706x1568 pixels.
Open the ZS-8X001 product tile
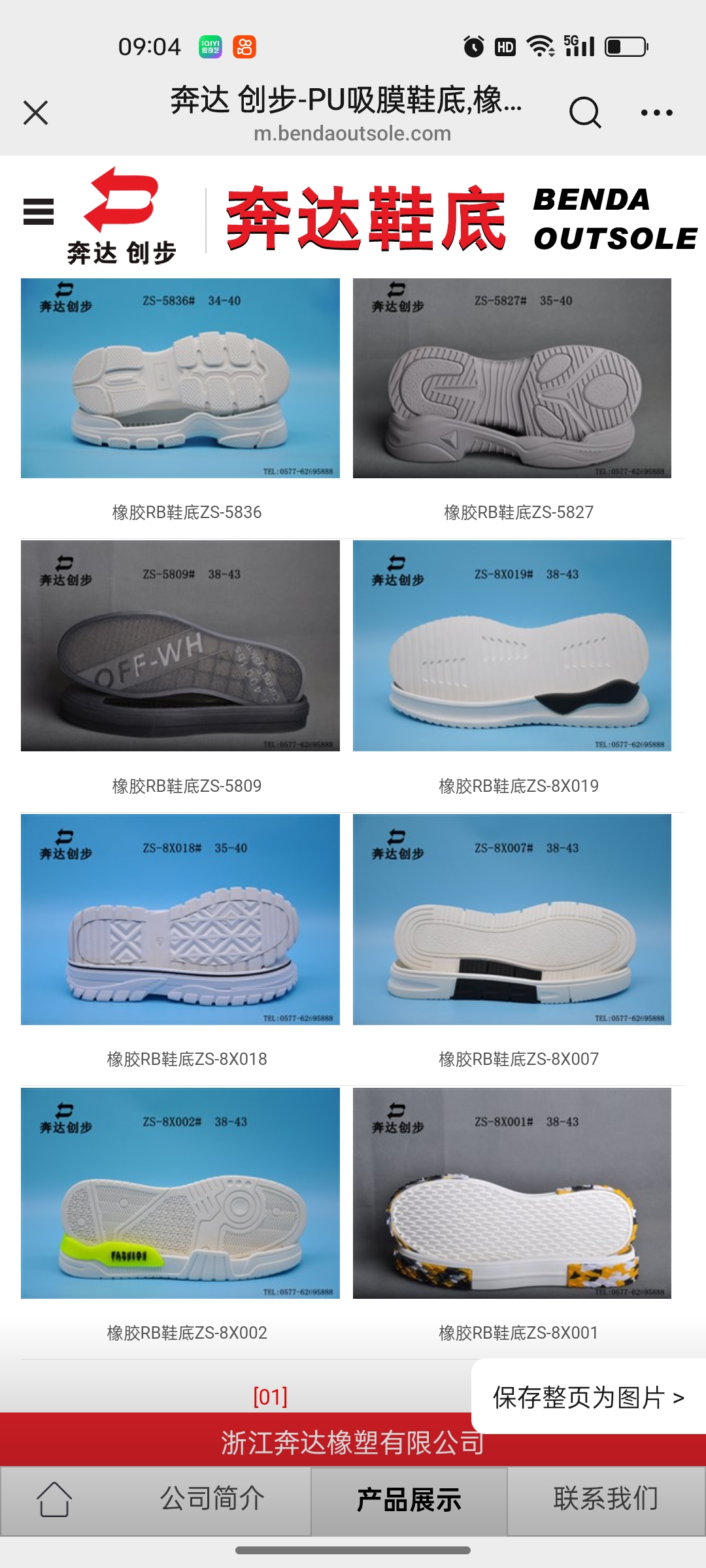click(x=512, y=1193)
